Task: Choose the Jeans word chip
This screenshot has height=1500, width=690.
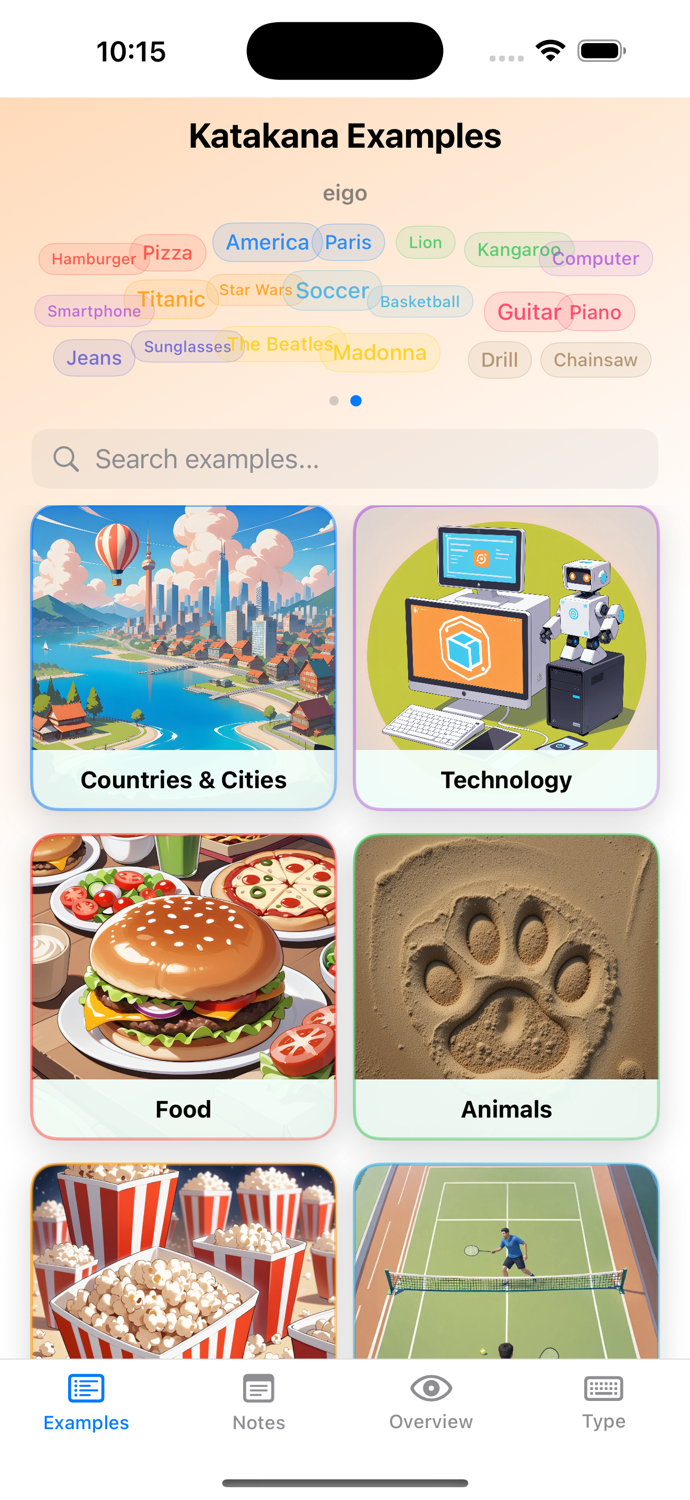Action: point(93,358)
